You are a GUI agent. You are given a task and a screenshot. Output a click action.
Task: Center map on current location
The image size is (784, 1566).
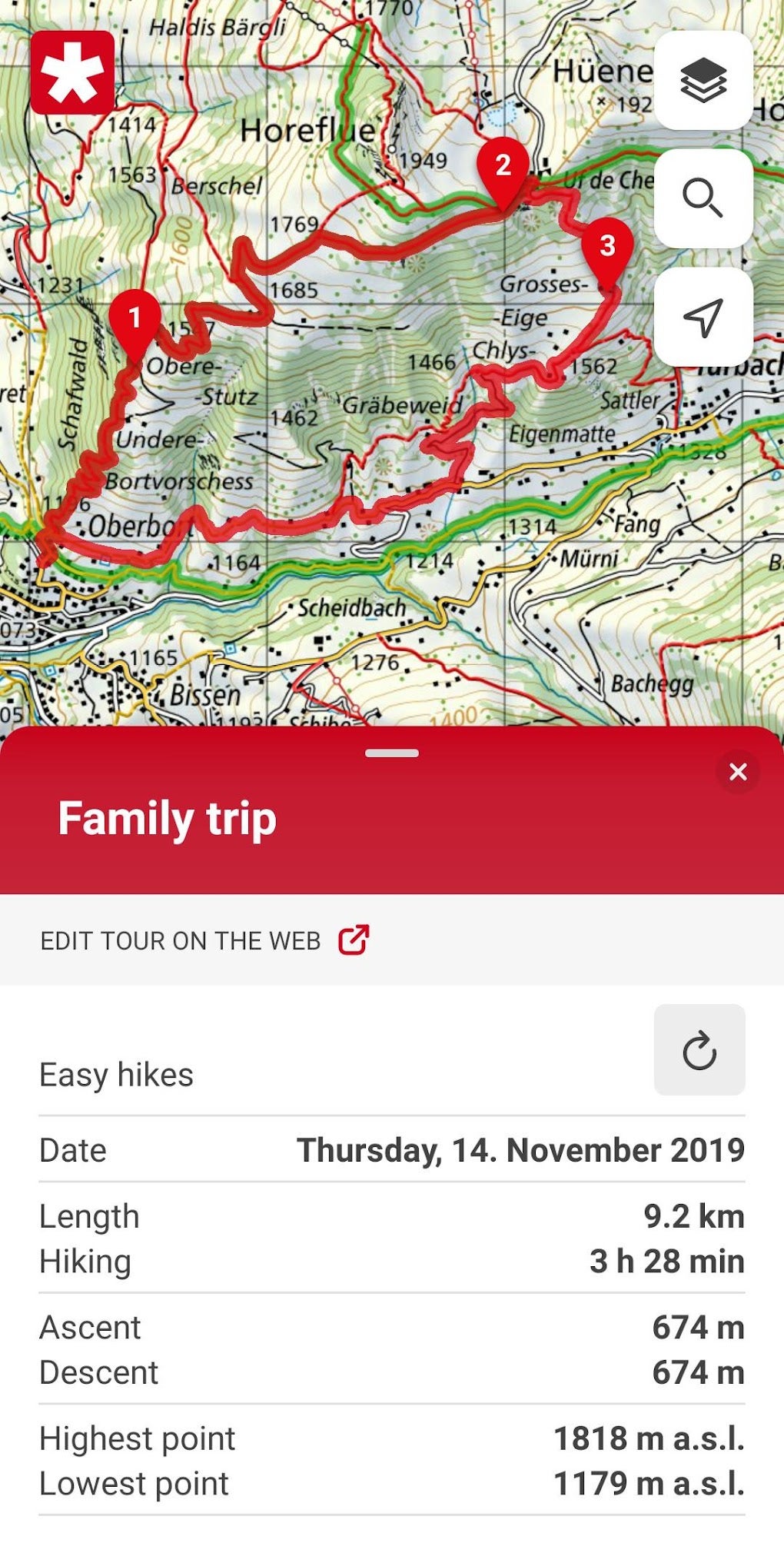[x=704, y=317]
